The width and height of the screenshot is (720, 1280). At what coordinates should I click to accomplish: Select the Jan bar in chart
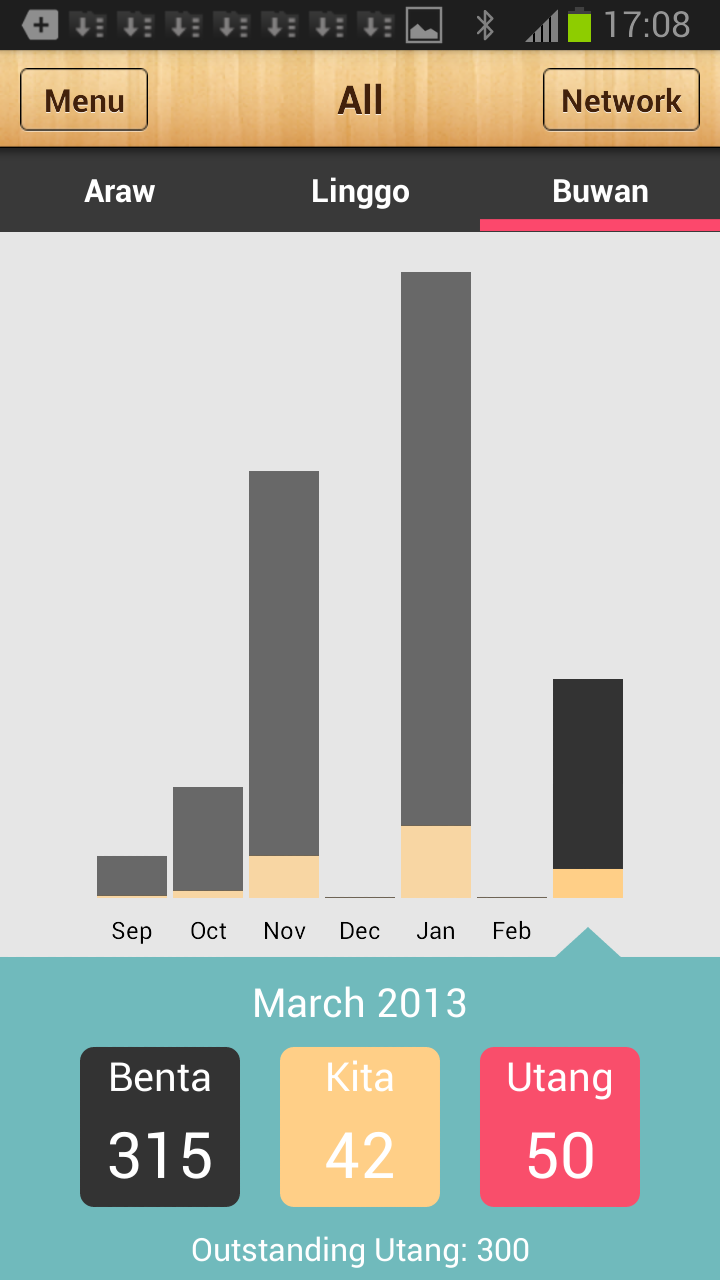coord(436,585)
